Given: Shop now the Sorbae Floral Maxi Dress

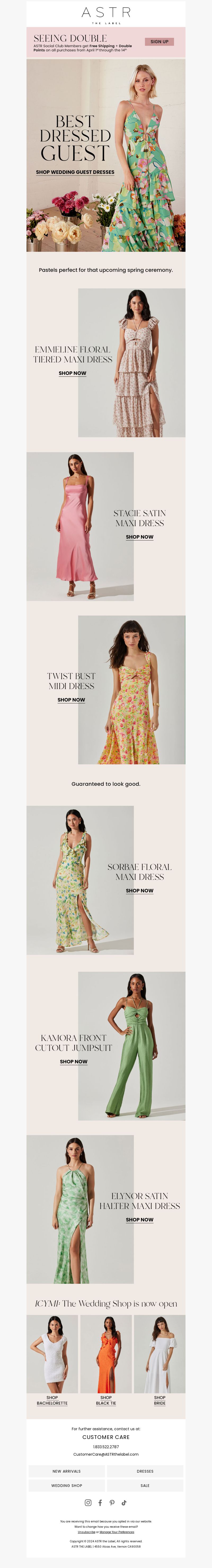Looking at the screenshot, I should click(139, 891).
